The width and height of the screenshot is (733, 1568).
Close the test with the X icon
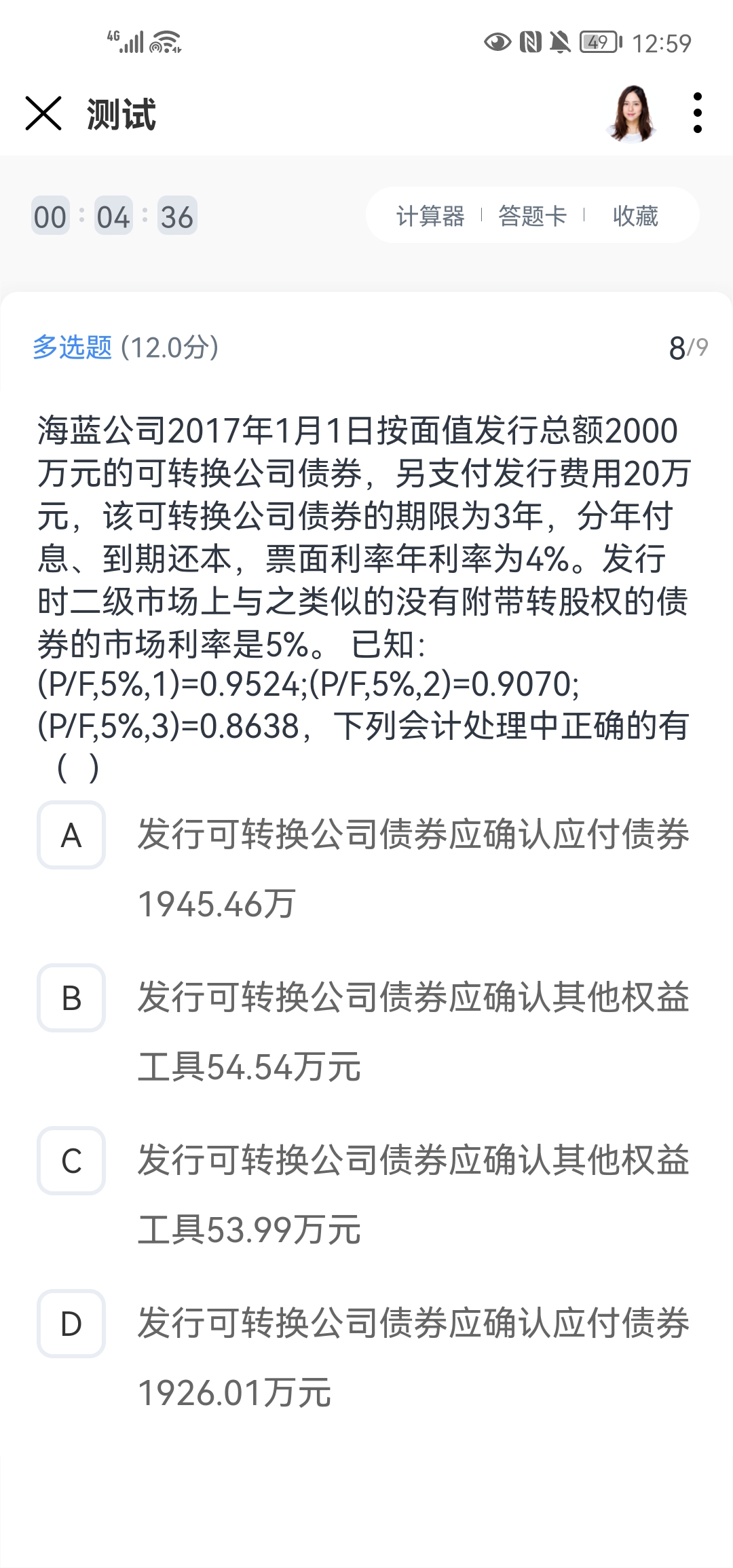tap(43, 113)
